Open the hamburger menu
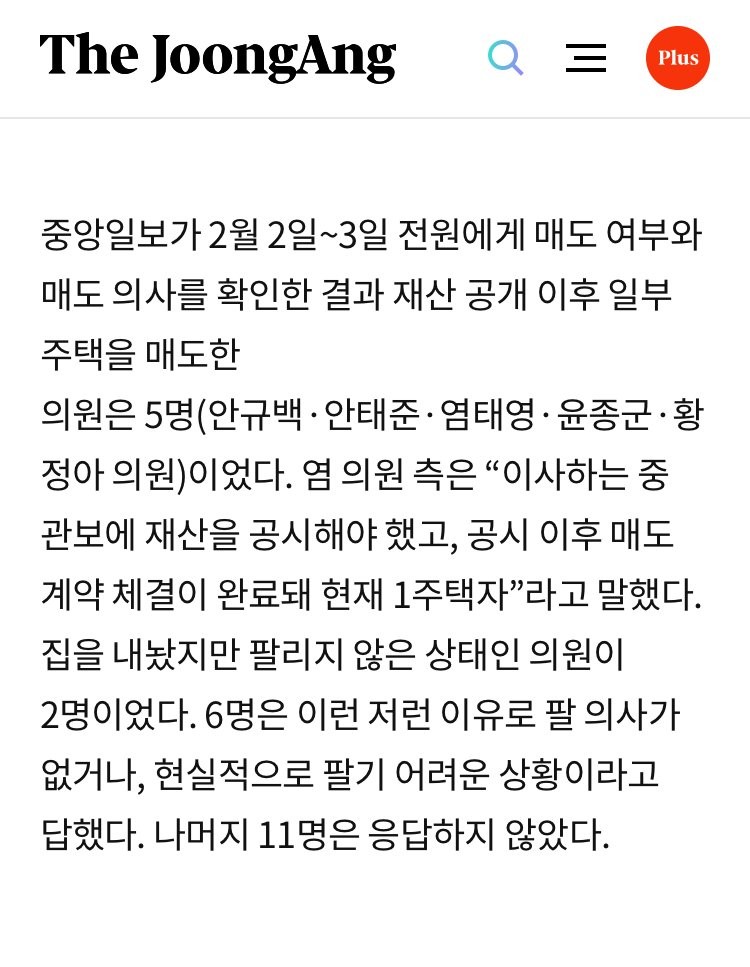750x967 pixels. (586, 58)
